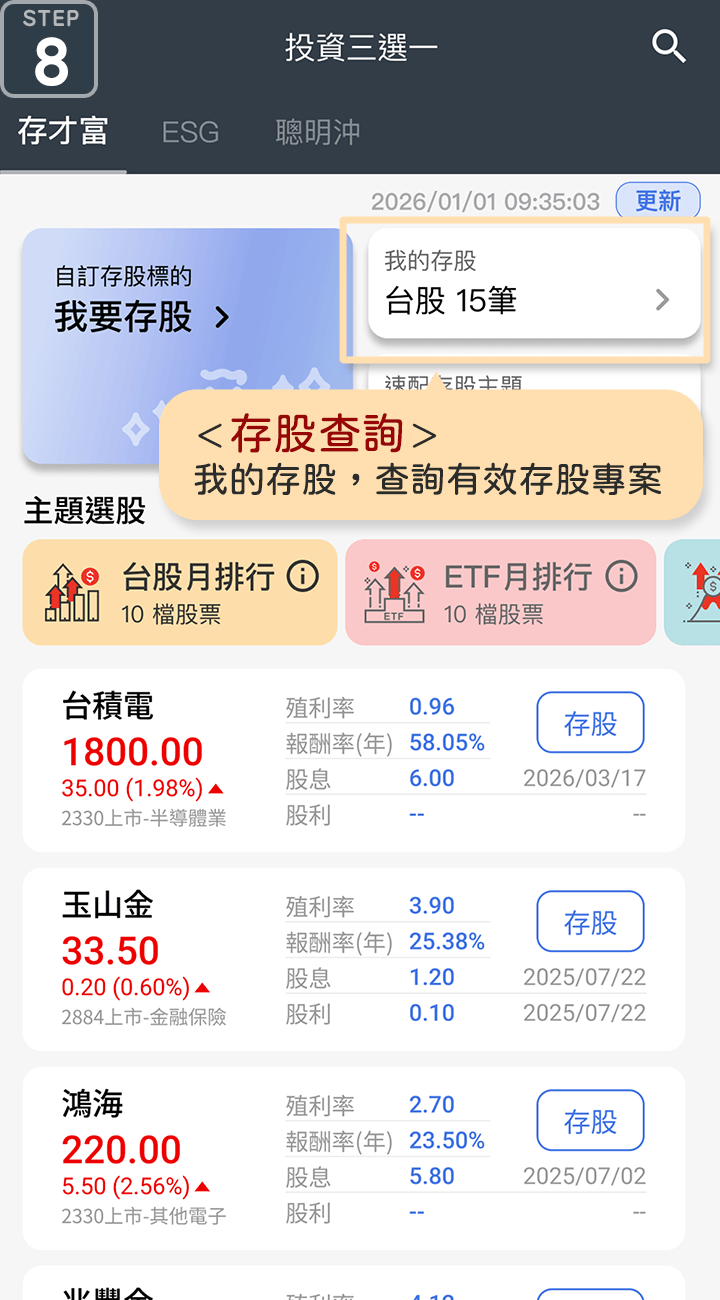
Task: Tap 存股 button for 台積電
Action: click(590, 723)
